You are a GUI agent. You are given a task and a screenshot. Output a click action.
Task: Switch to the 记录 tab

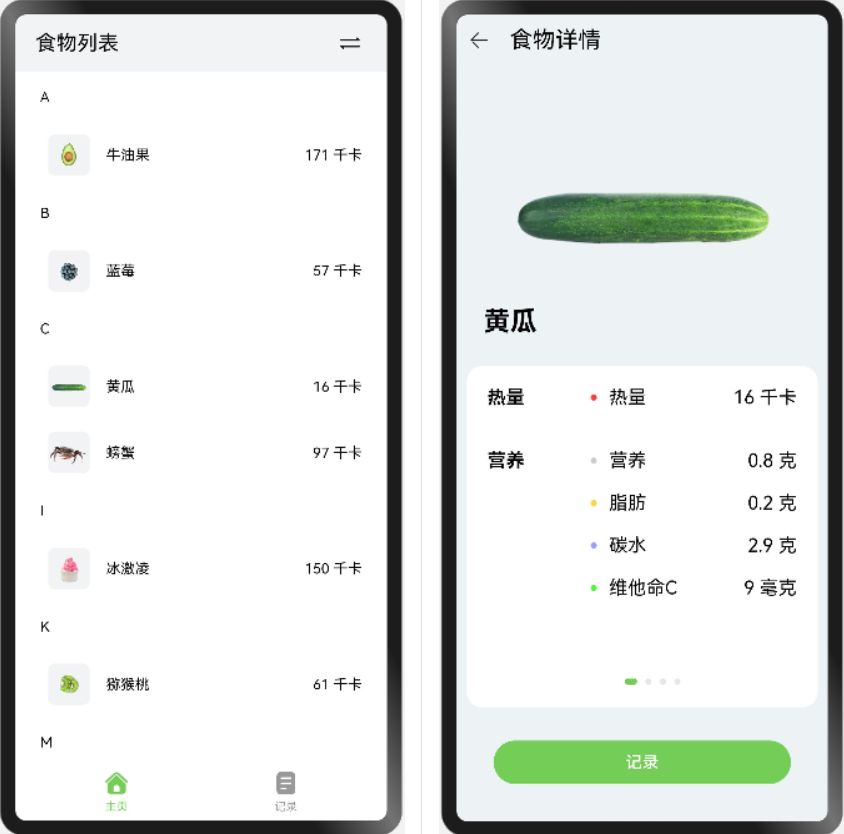click(x=286, y=790)
